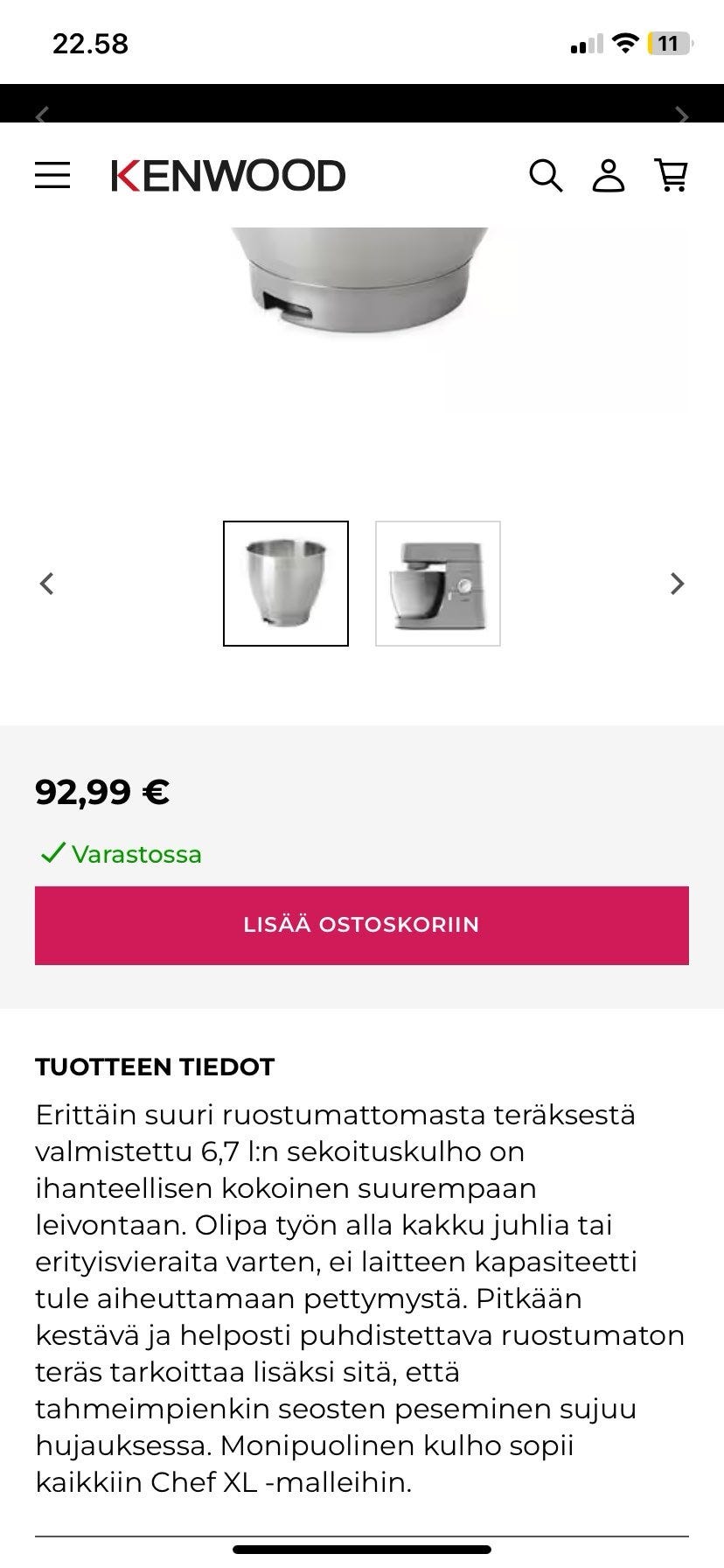The width and height of the screenshot is (724, 1568).
Task: Click the Kenwood logo
Action: (x=227, y=175)
